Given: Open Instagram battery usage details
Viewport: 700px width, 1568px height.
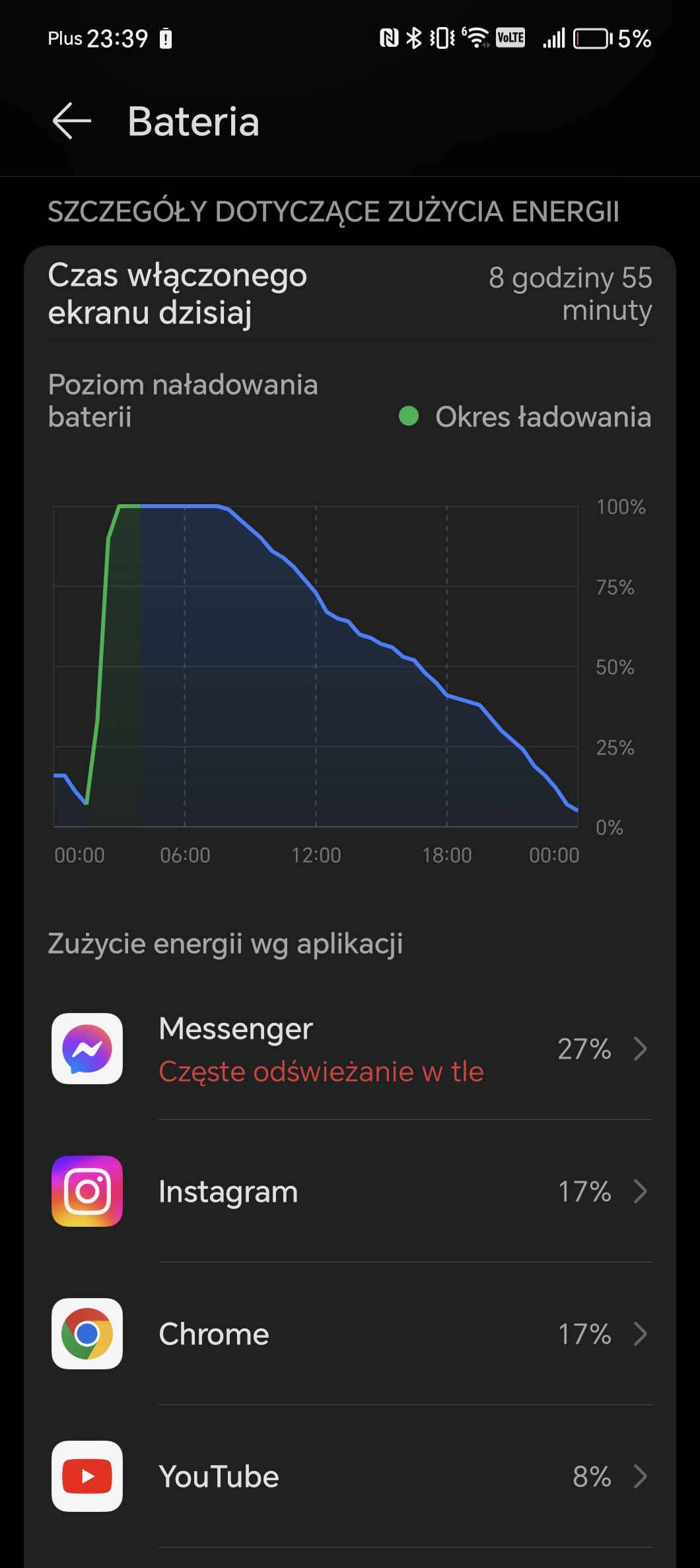Looking at the screenshot, I should point(350,1191).
